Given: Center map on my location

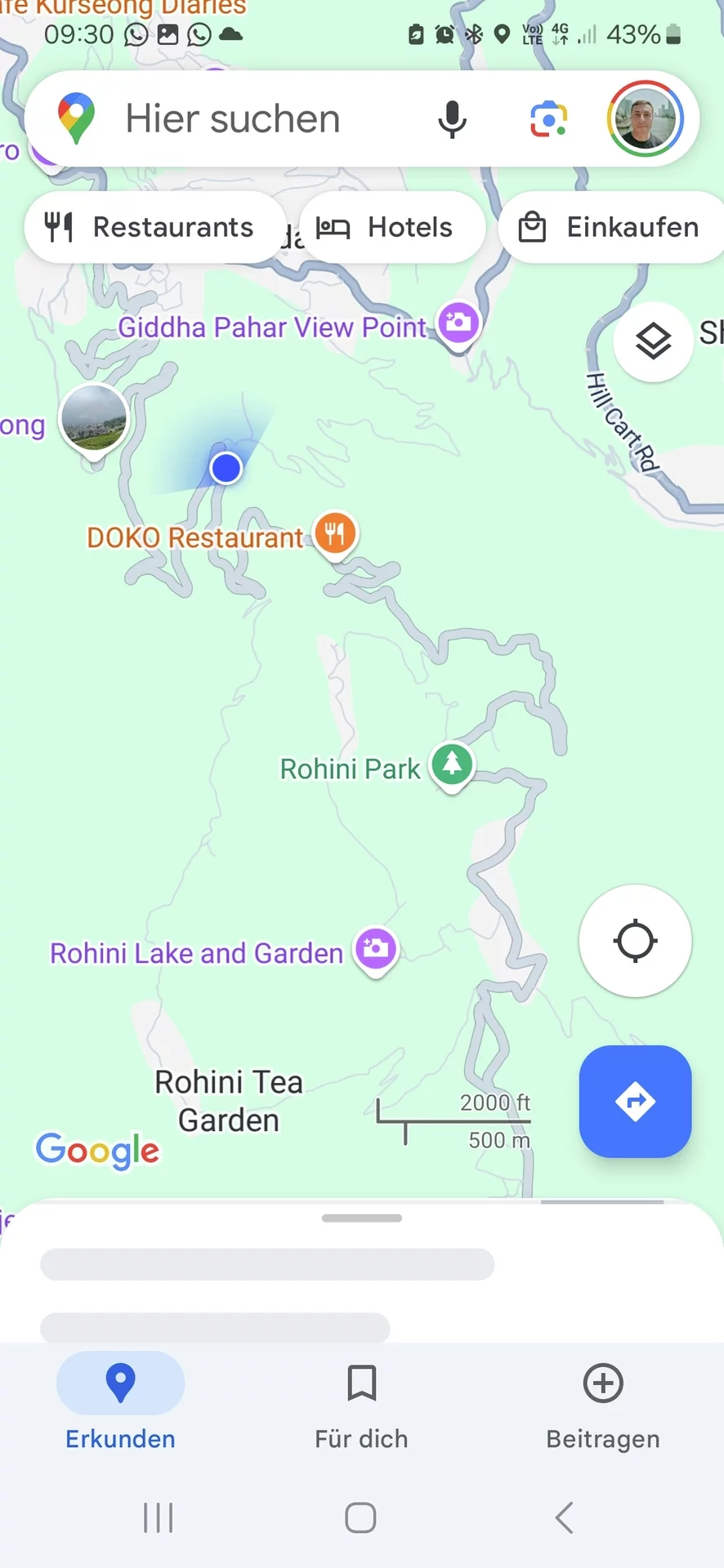Looking at the screenshot, I should 635,941.
